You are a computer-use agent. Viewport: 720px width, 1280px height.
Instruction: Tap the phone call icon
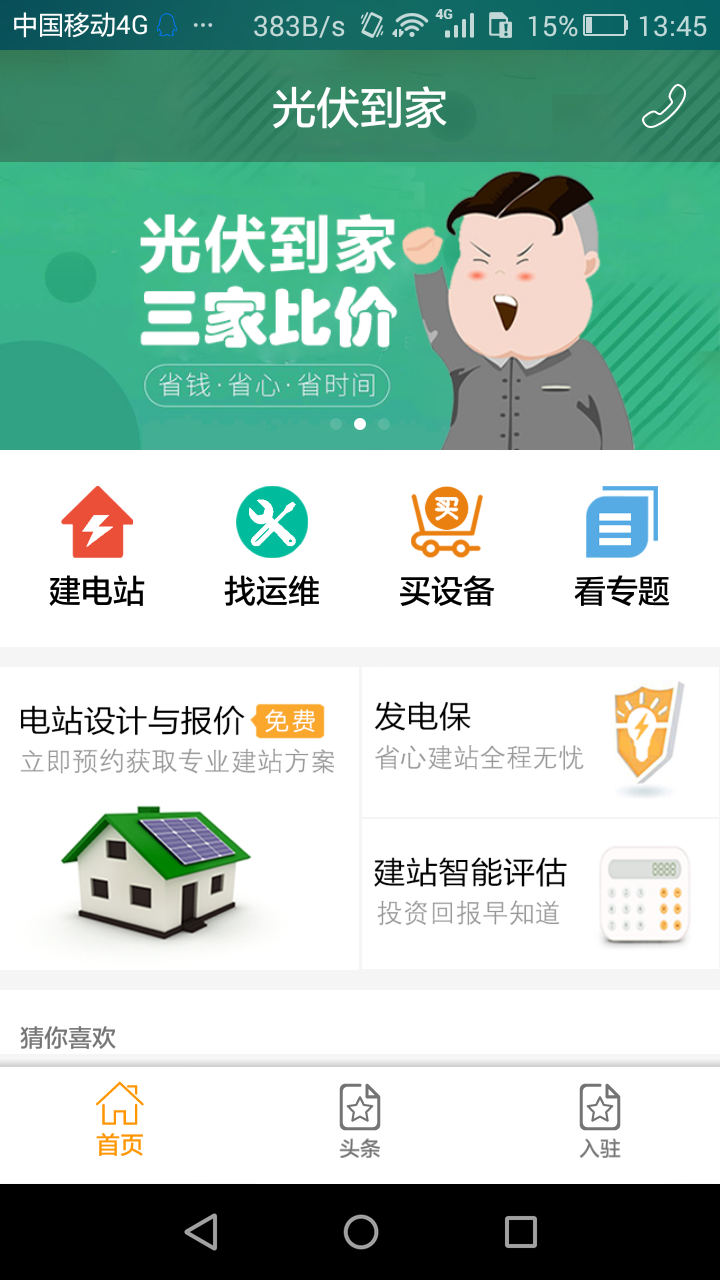664,107
